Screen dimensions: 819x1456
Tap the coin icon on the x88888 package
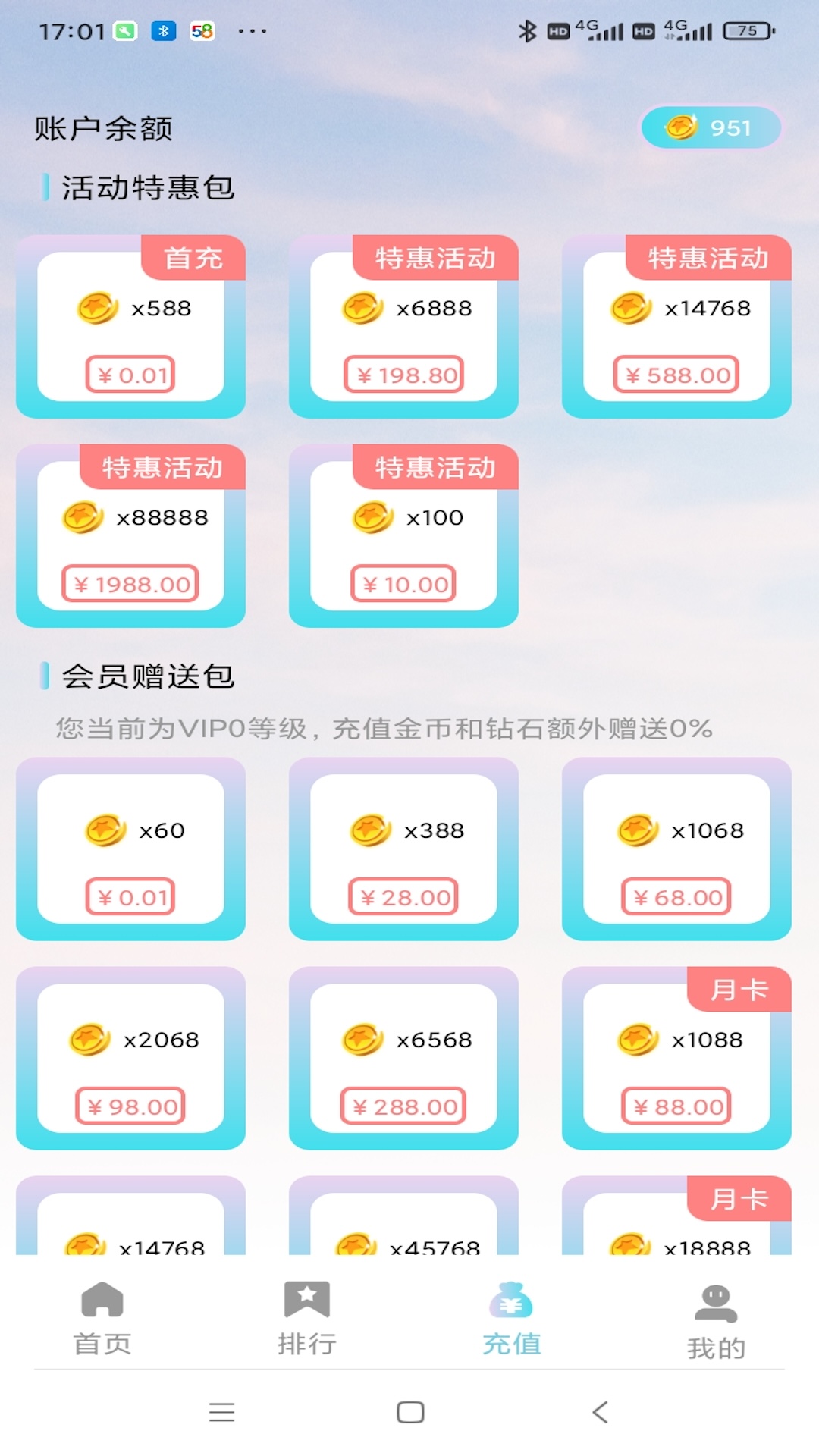click(x=81, y=517)
